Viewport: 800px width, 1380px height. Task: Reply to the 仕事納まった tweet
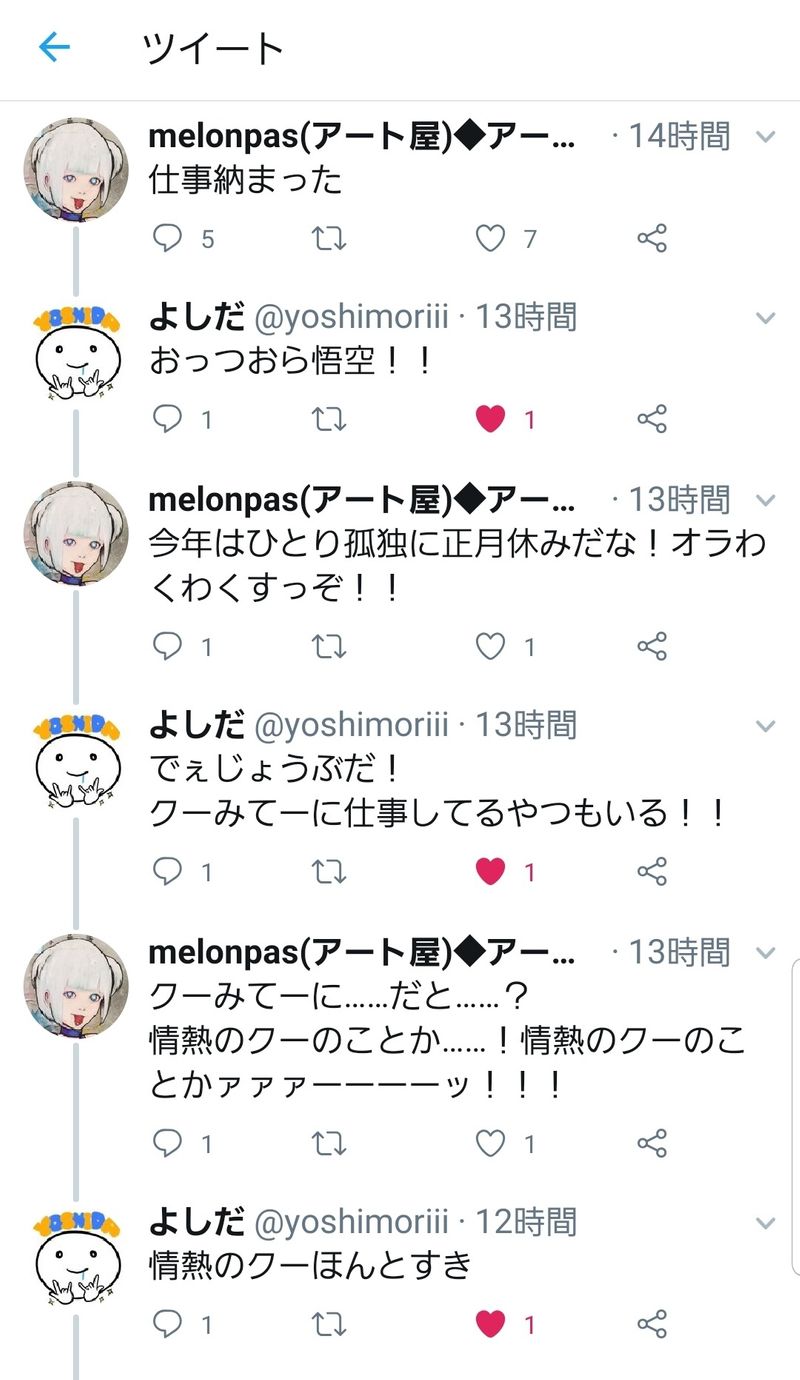167,238
